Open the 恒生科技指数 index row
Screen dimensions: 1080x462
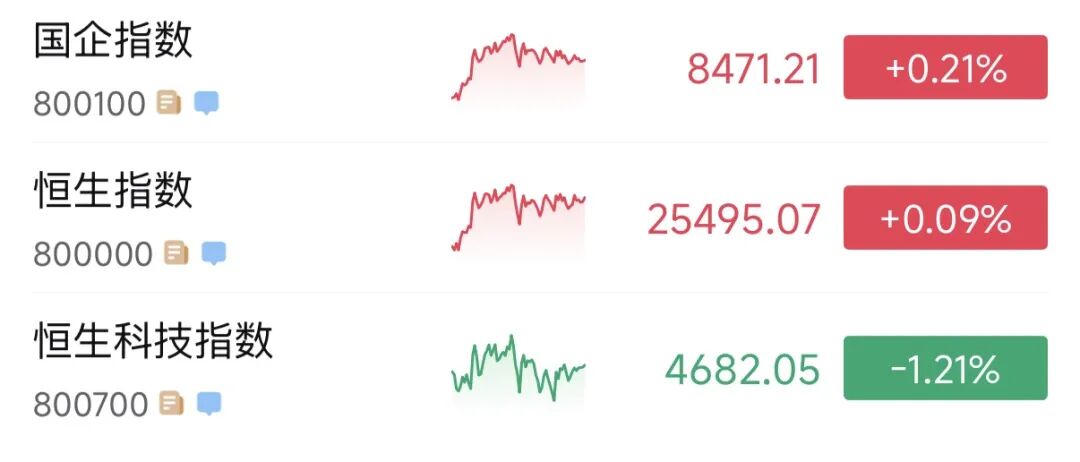(x=540, y=368)
